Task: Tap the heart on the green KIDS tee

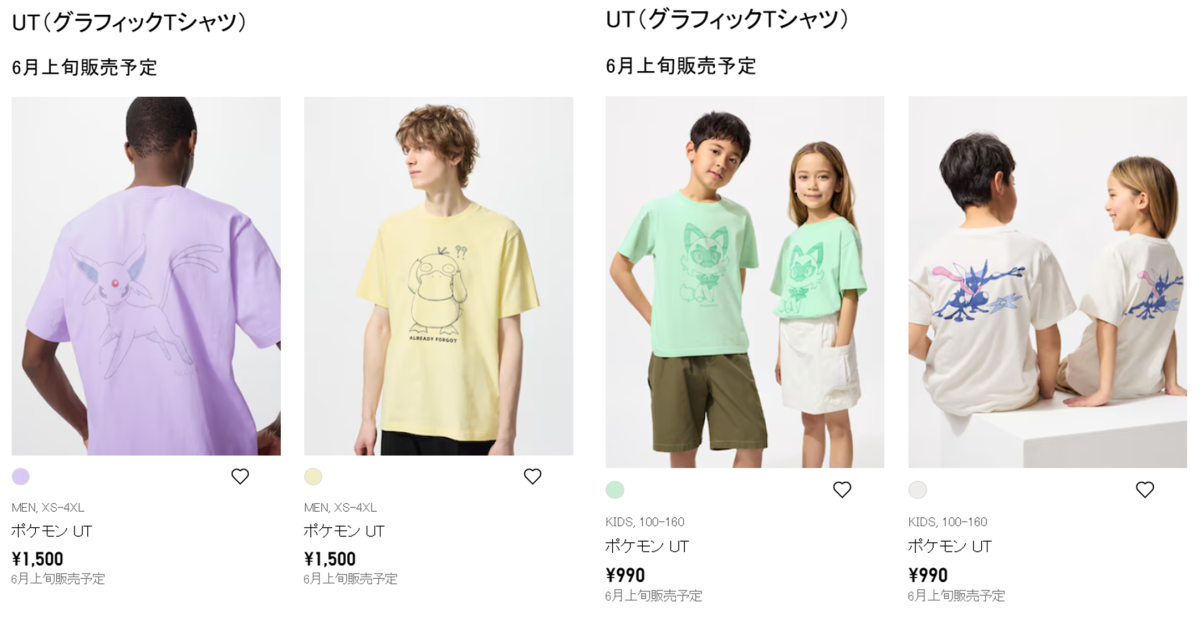Action: 842,489
